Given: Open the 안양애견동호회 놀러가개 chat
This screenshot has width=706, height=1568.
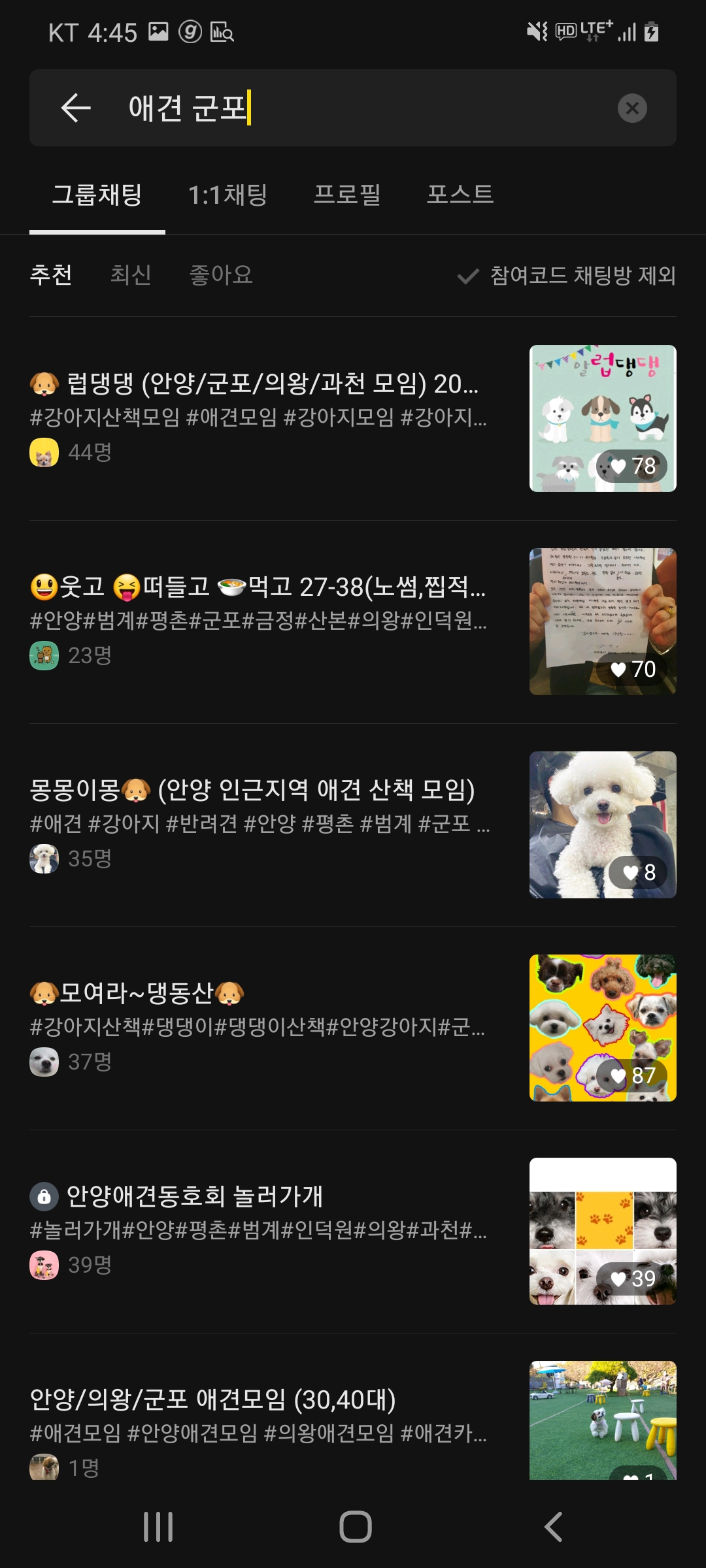Looking at the screenshot, I should pyautogui.click(x=353, y=1231).
